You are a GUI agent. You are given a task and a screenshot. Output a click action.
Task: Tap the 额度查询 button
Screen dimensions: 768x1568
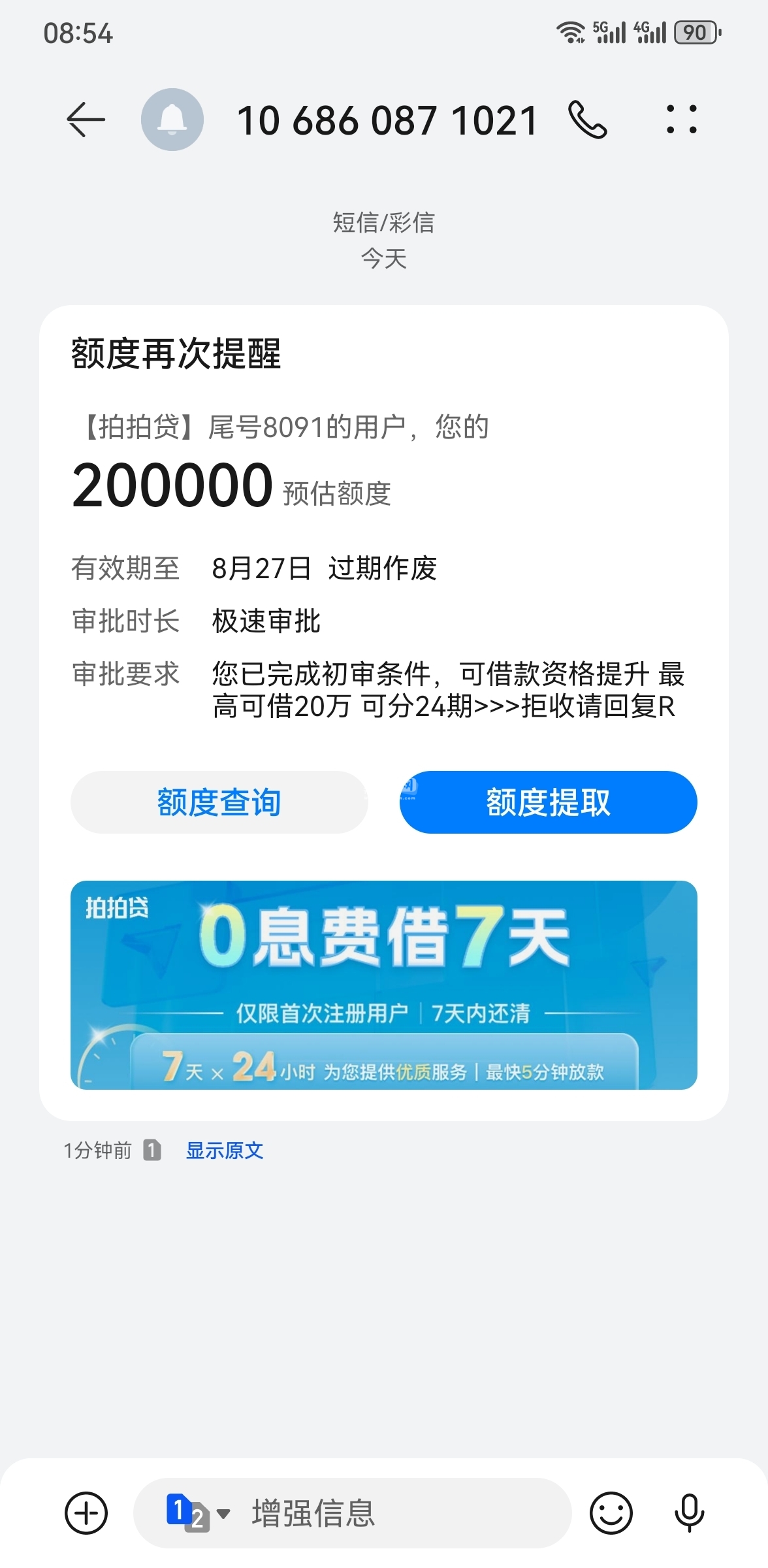(x=219, y=802)
